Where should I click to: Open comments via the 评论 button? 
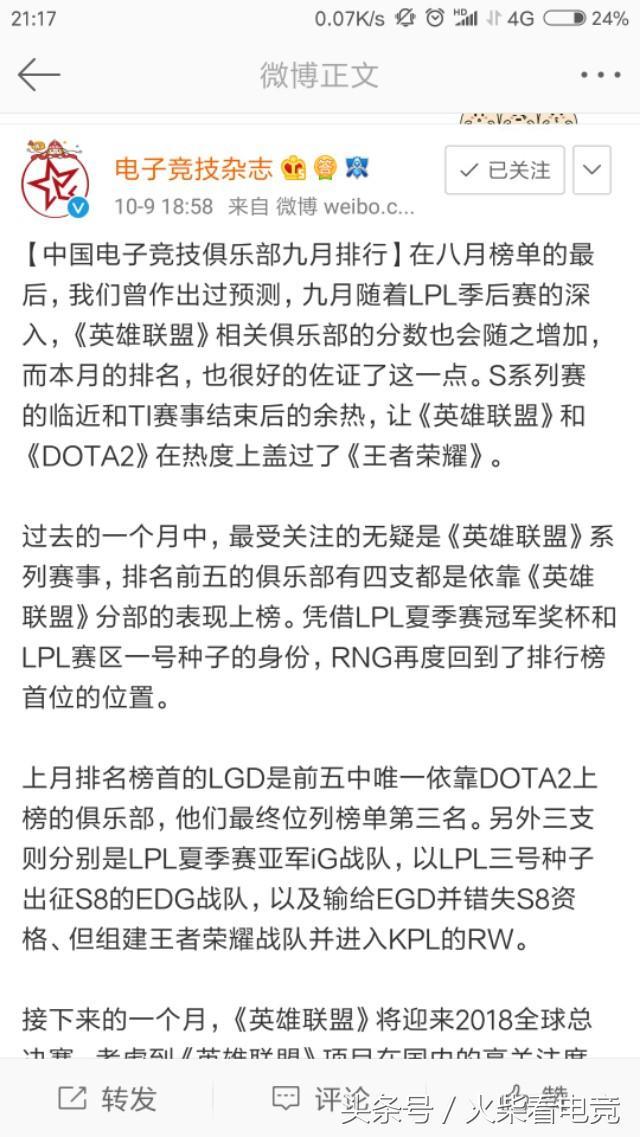coord(320,1099)
